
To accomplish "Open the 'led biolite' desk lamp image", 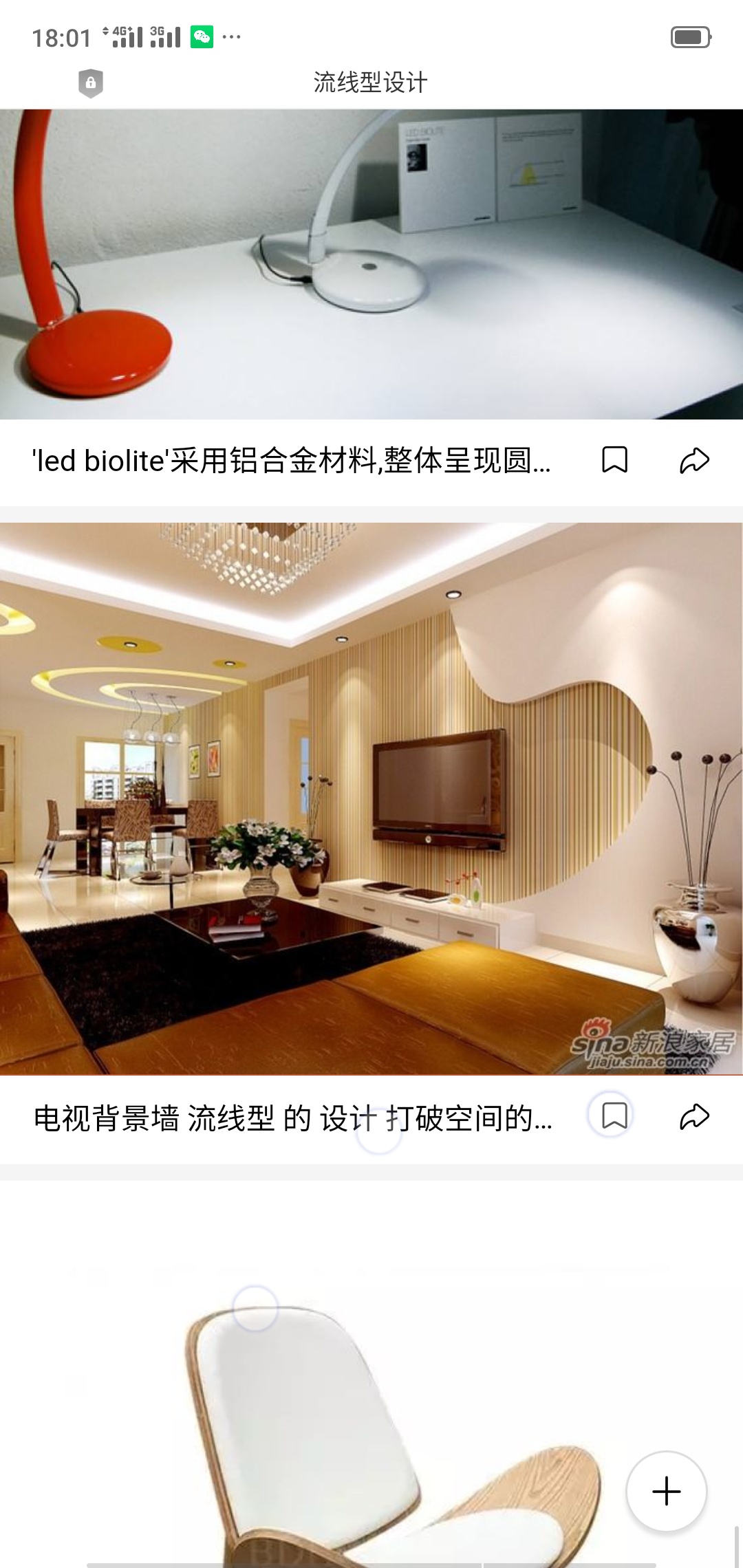I will (371, 264).
